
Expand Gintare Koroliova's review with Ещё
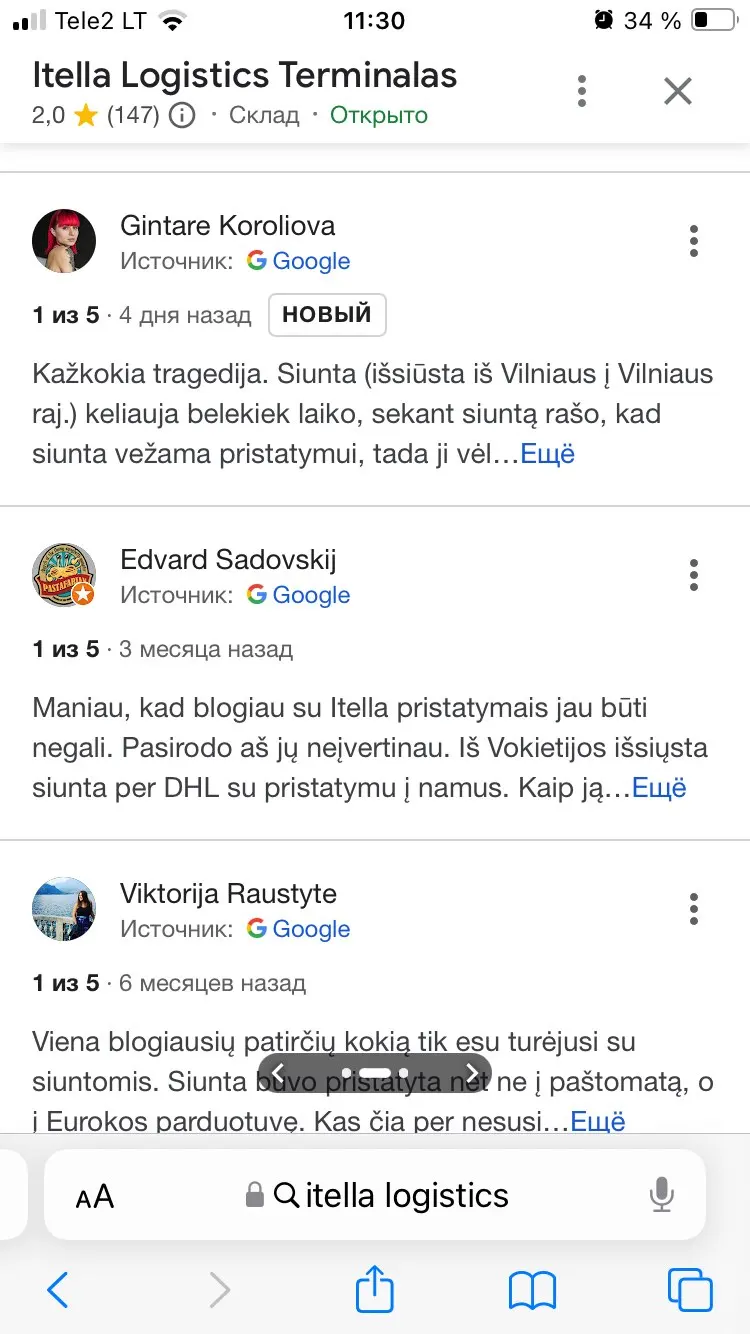point(548,453)
